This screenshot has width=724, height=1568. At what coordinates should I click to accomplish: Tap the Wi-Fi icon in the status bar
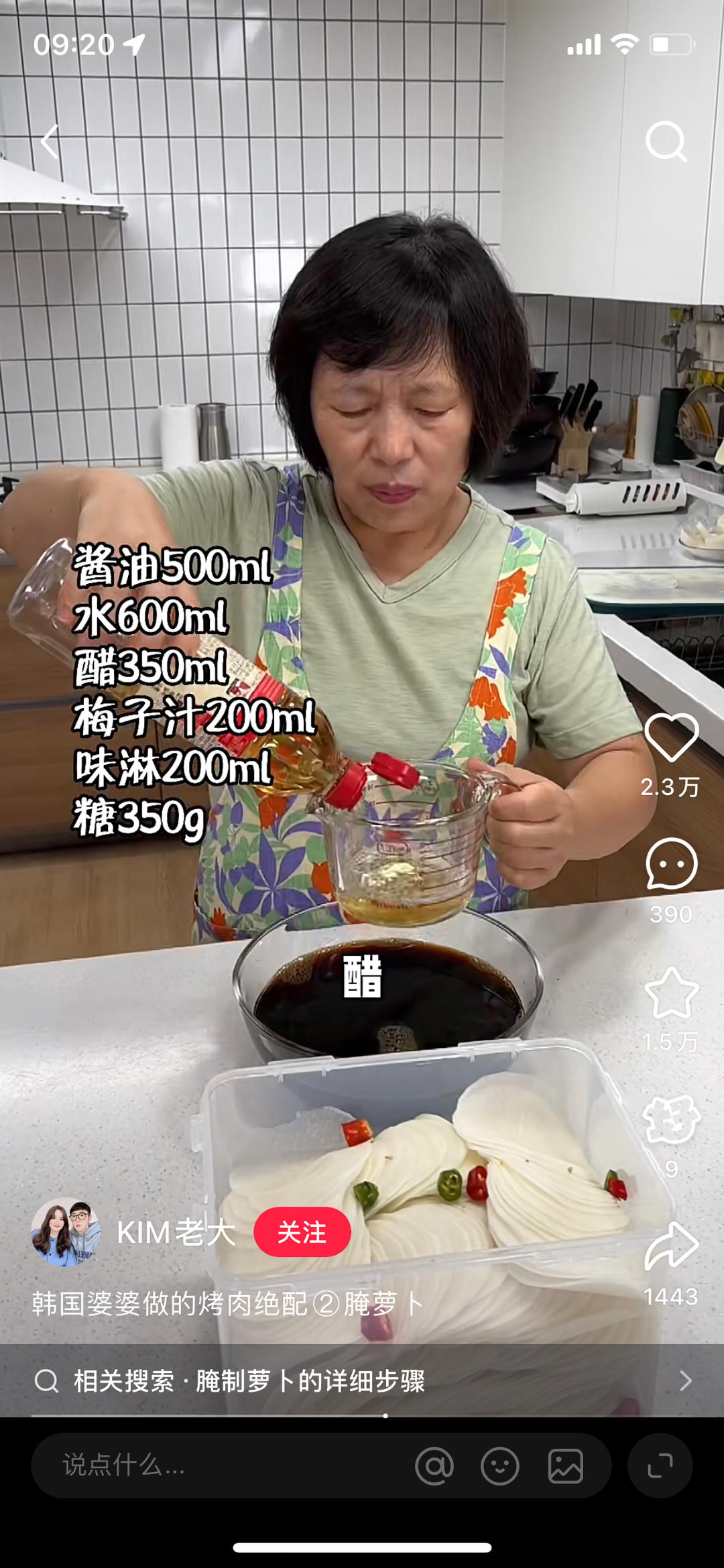627,44
